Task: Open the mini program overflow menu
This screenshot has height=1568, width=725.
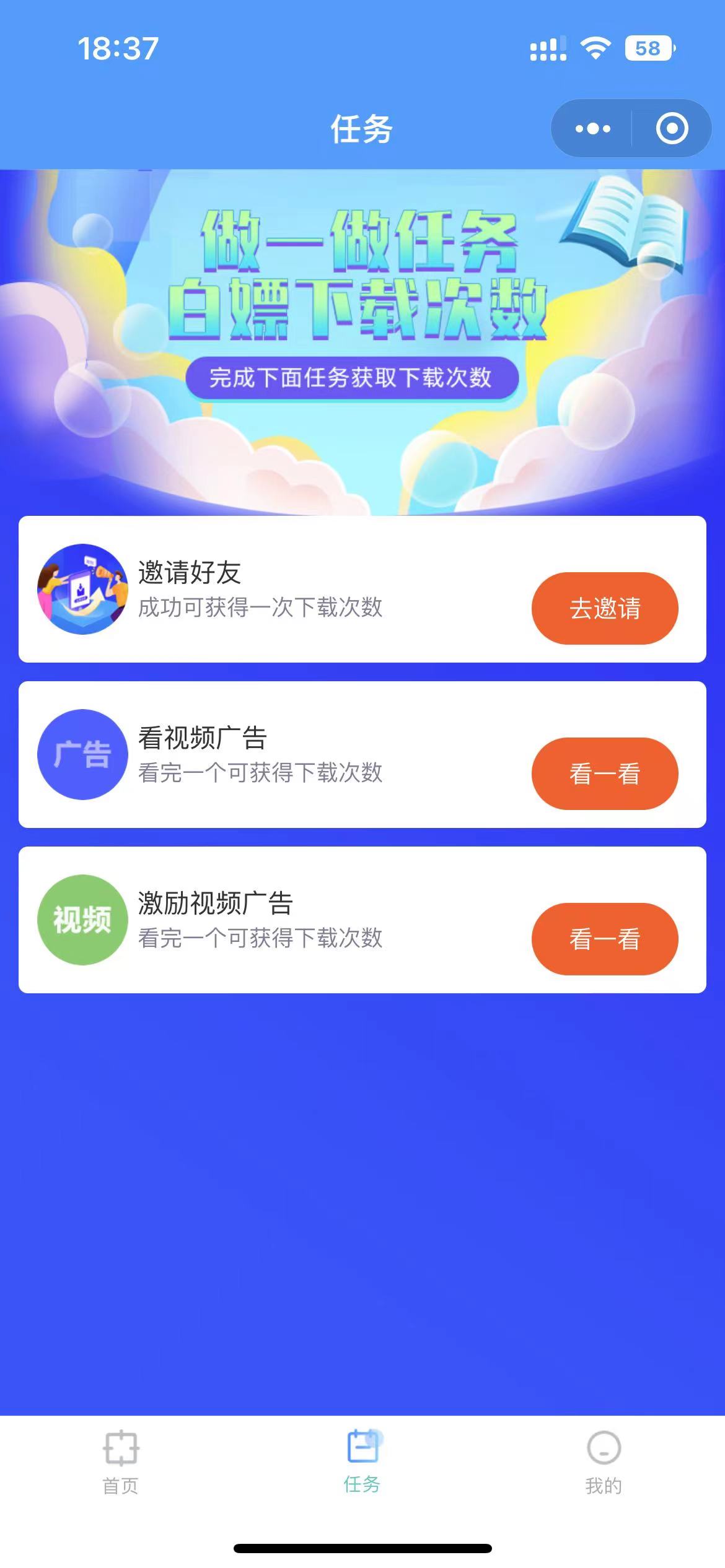Action: 592,129
